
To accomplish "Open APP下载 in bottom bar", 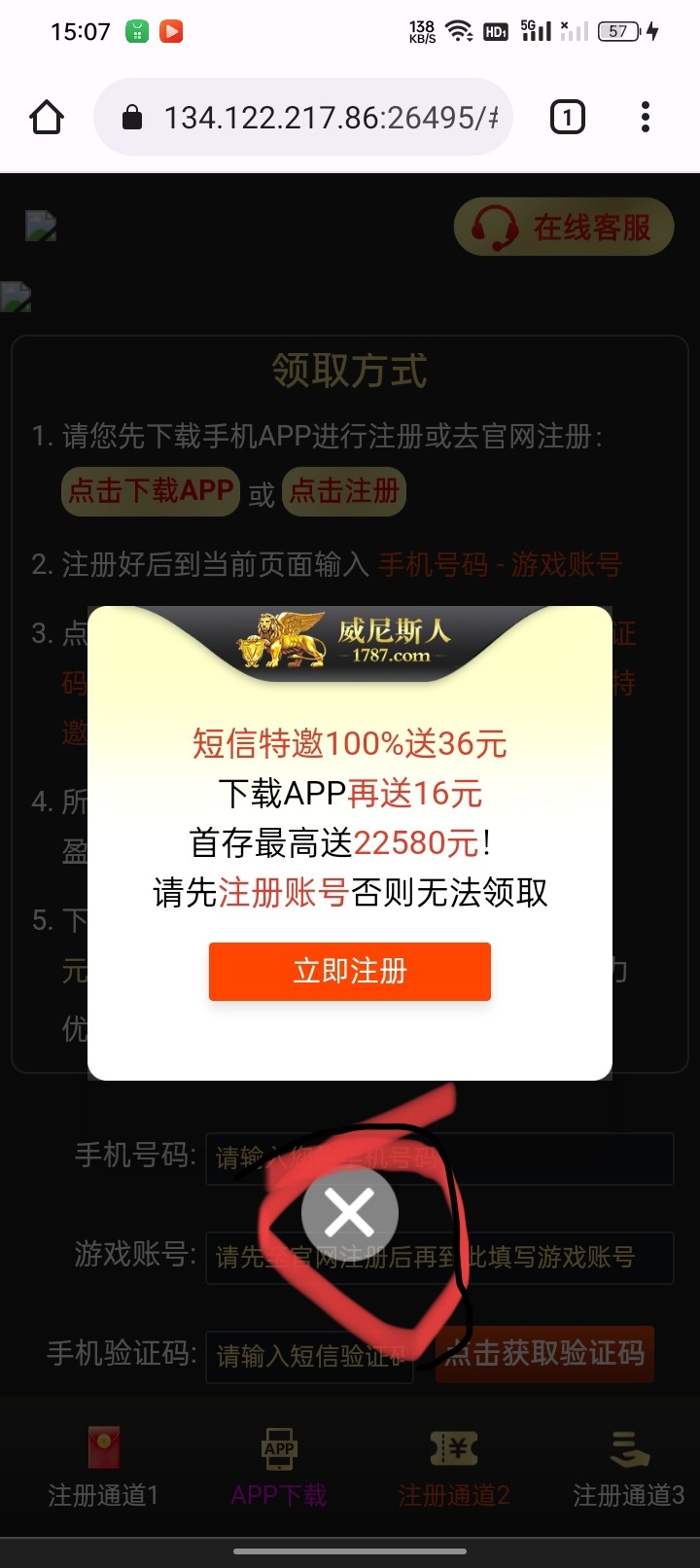I will [x=279, y=1467].
